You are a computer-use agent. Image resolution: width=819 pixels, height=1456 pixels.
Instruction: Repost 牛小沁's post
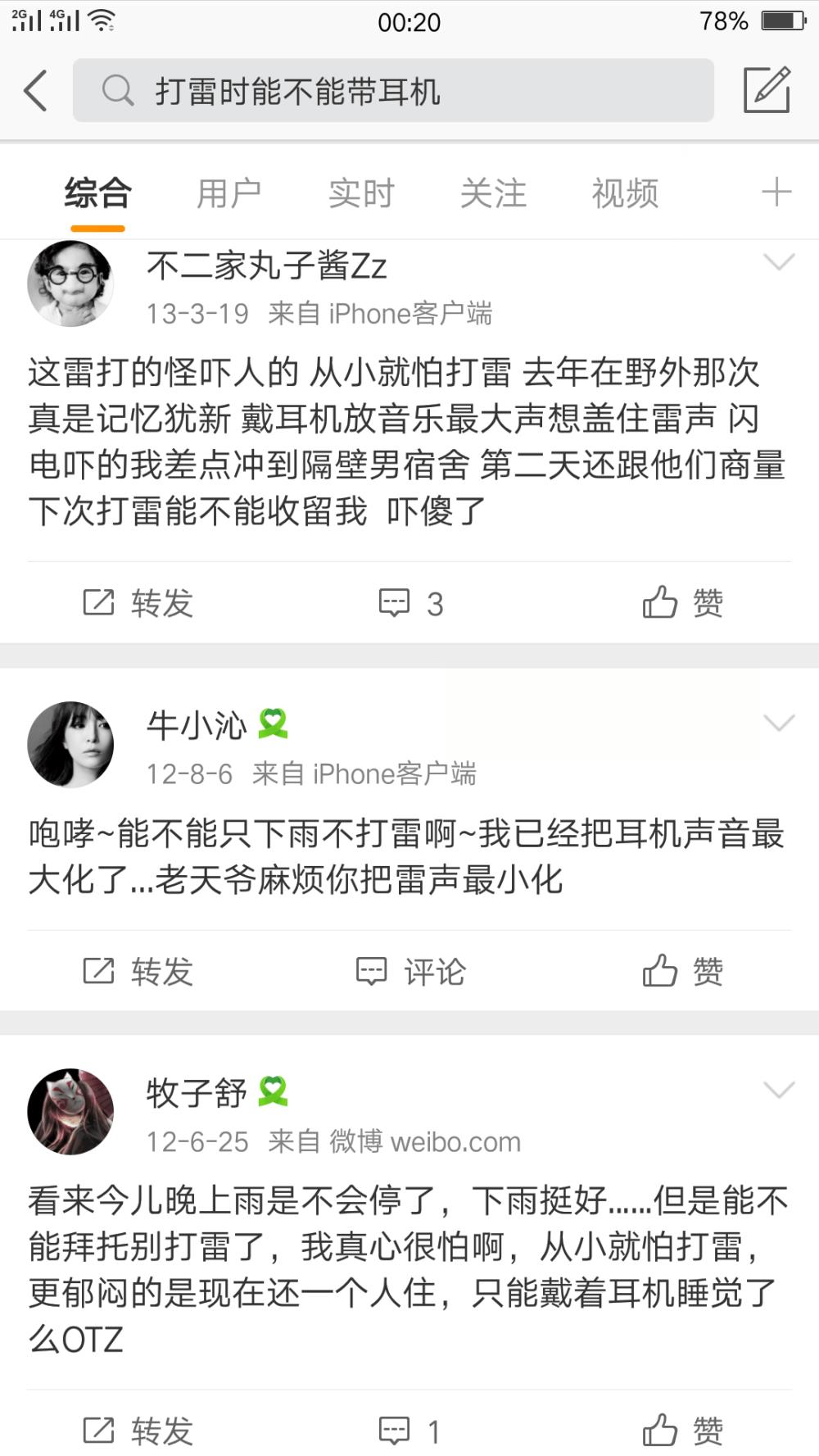click(138, 972)
